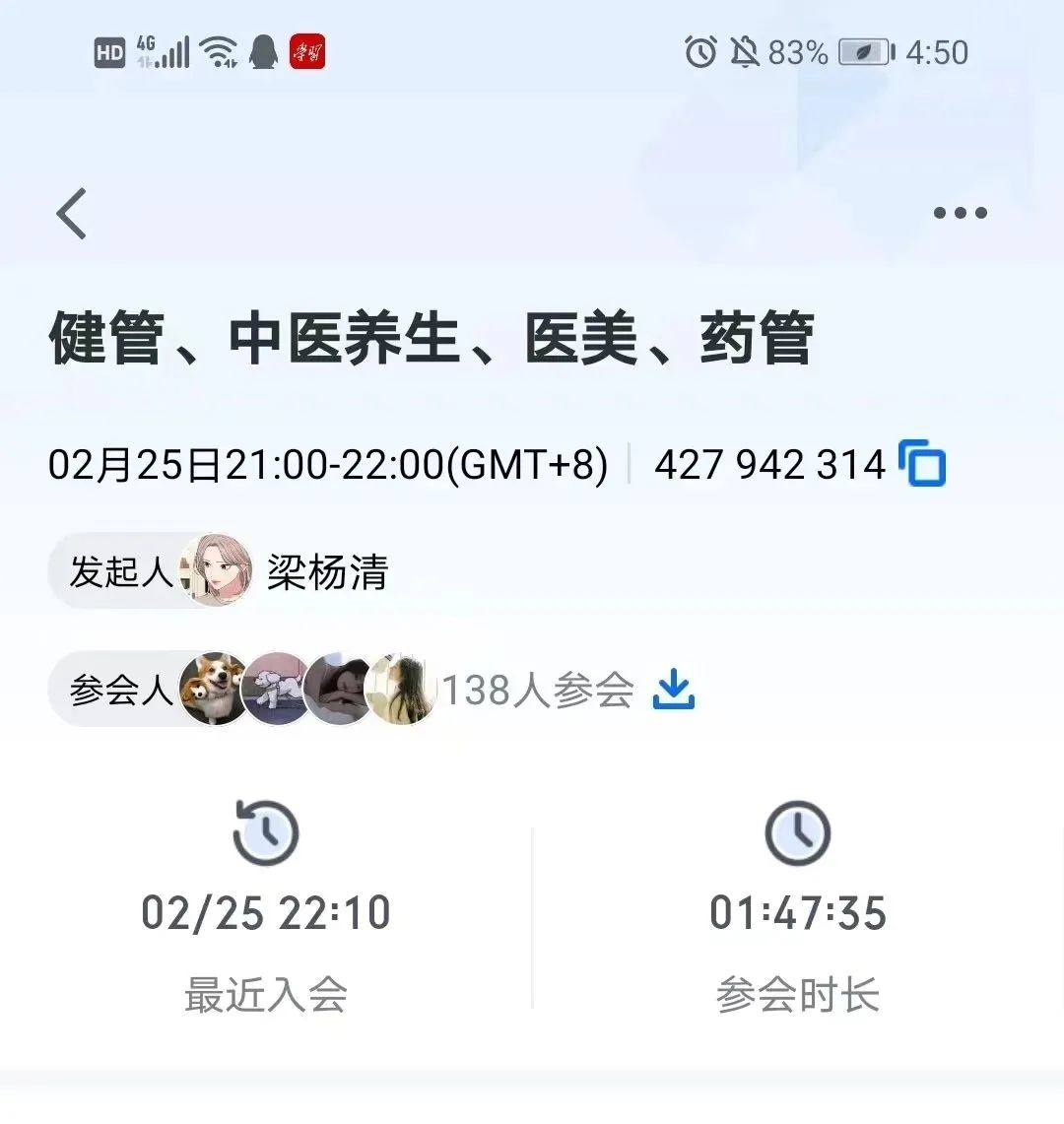Copy the meeting ID 427 942 314
The image size is (1064, 1124).
(x=923, y=464)
